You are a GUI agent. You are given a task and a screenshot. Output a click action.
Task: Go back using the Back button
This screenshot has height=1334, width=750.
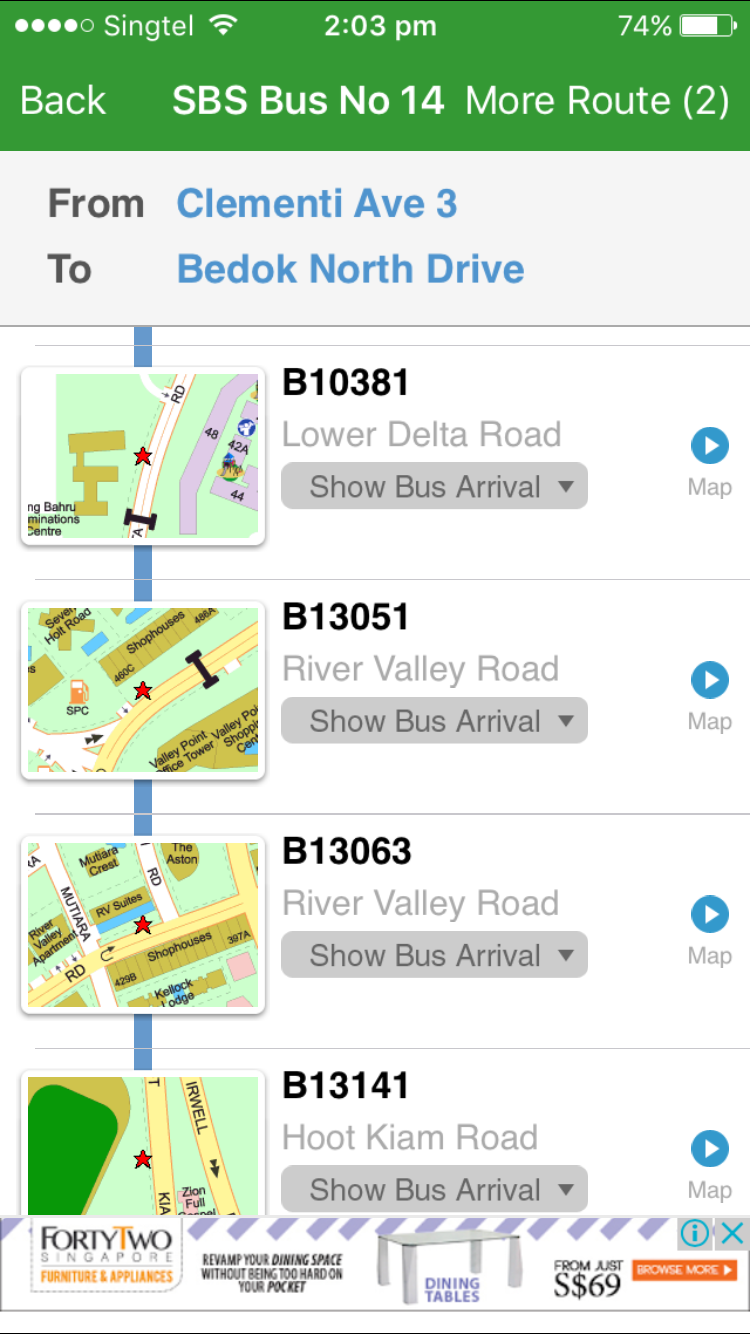tap(62, 101)
